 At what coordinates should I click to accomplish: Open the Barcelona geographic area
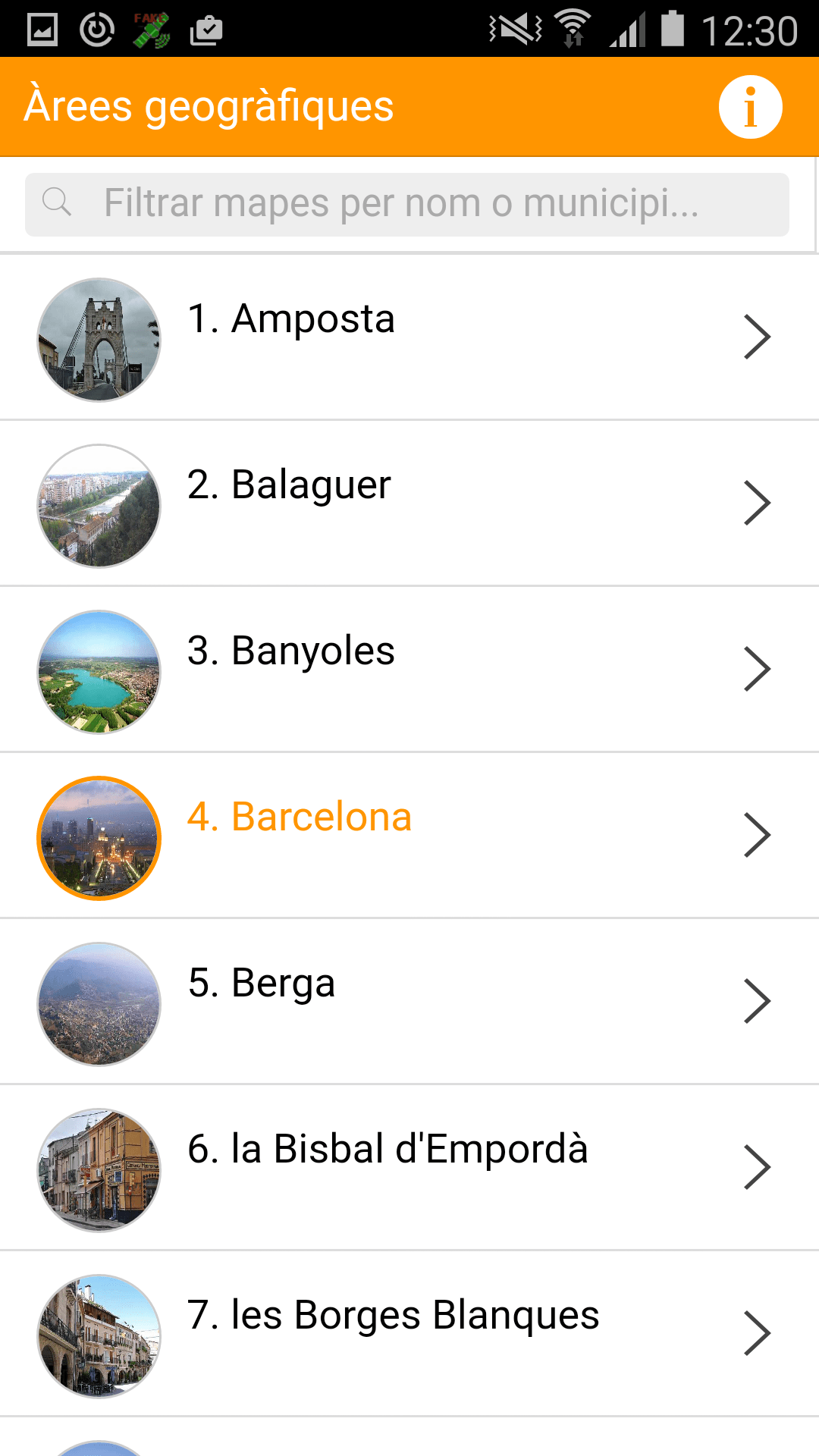click(x=409, y=836)
